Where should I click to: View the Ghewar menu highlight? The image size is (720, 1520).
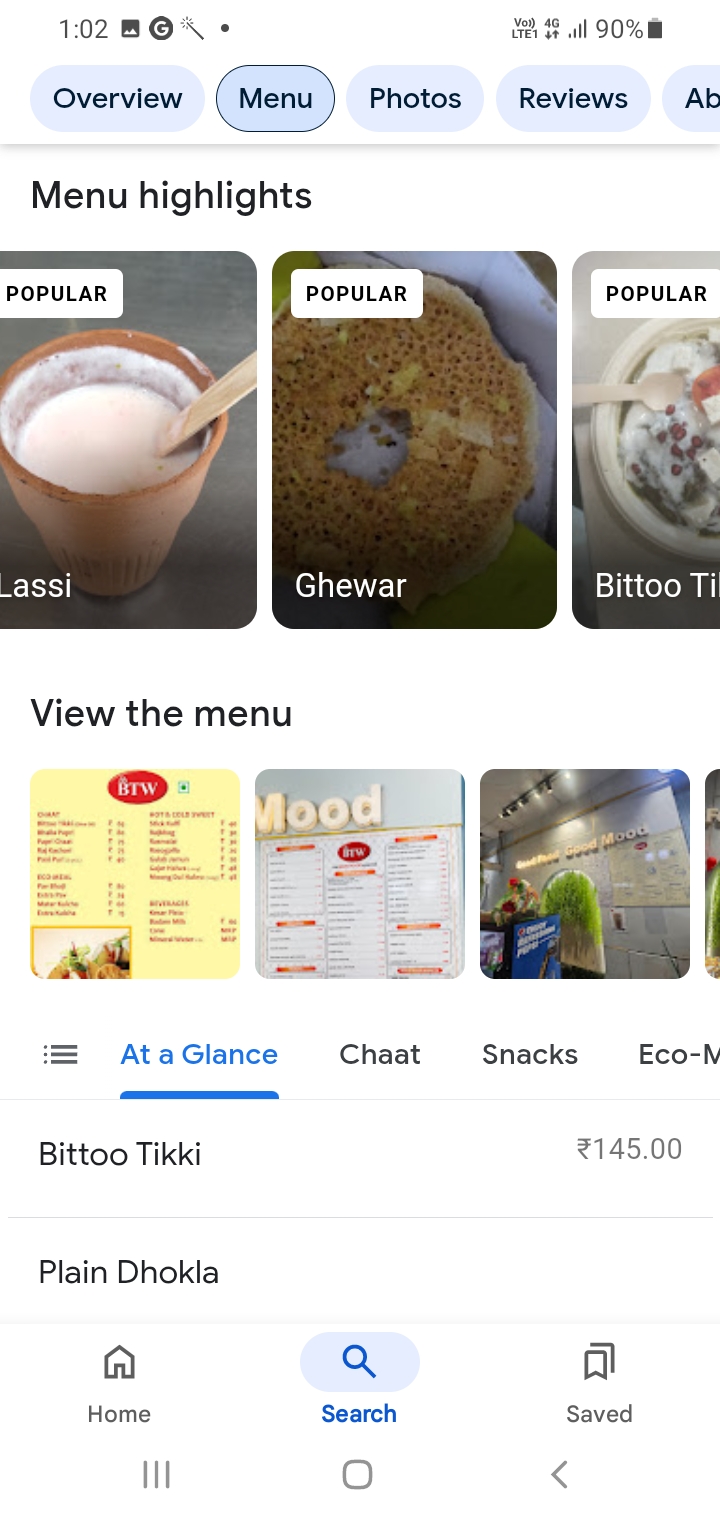(x=414, y=440)
